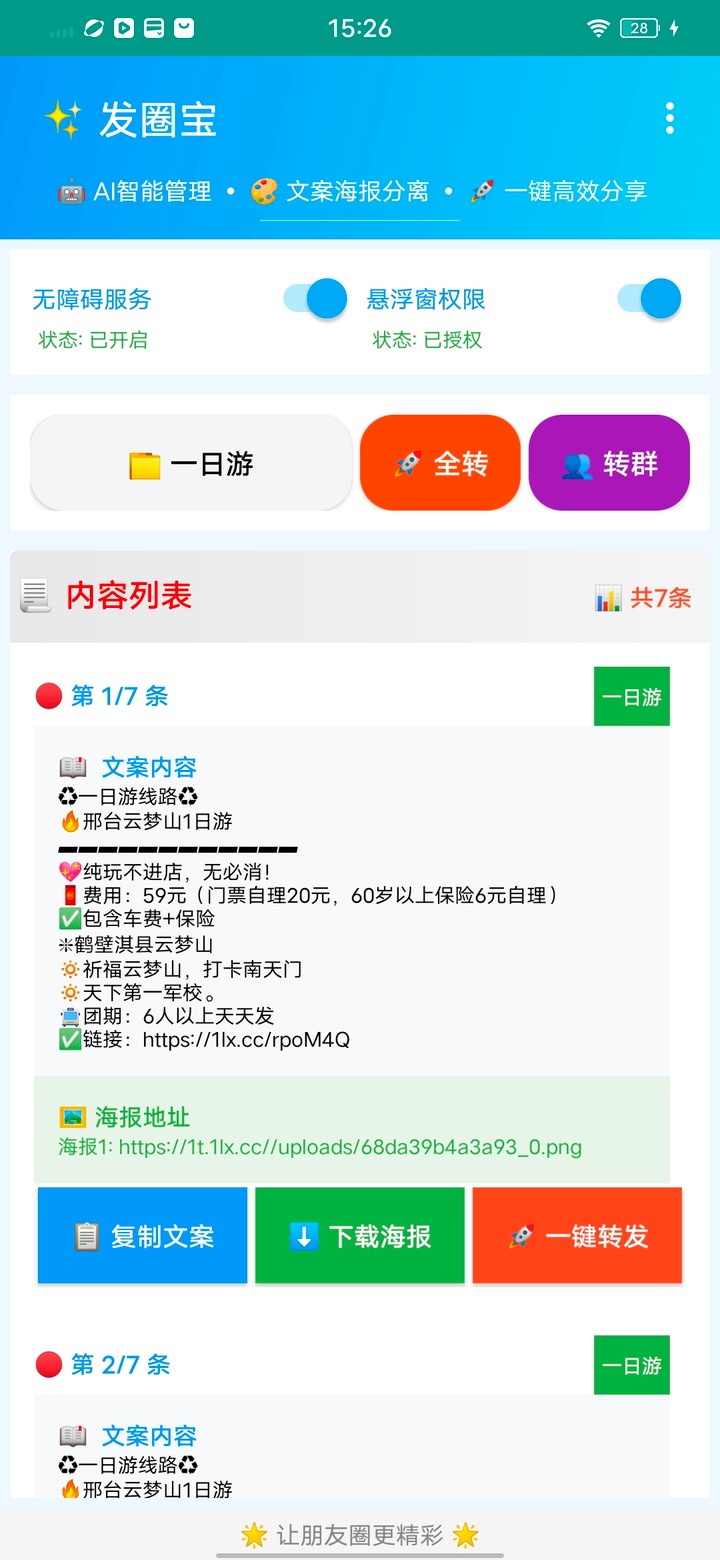Click 一键转发 for the first entry

577,1235
